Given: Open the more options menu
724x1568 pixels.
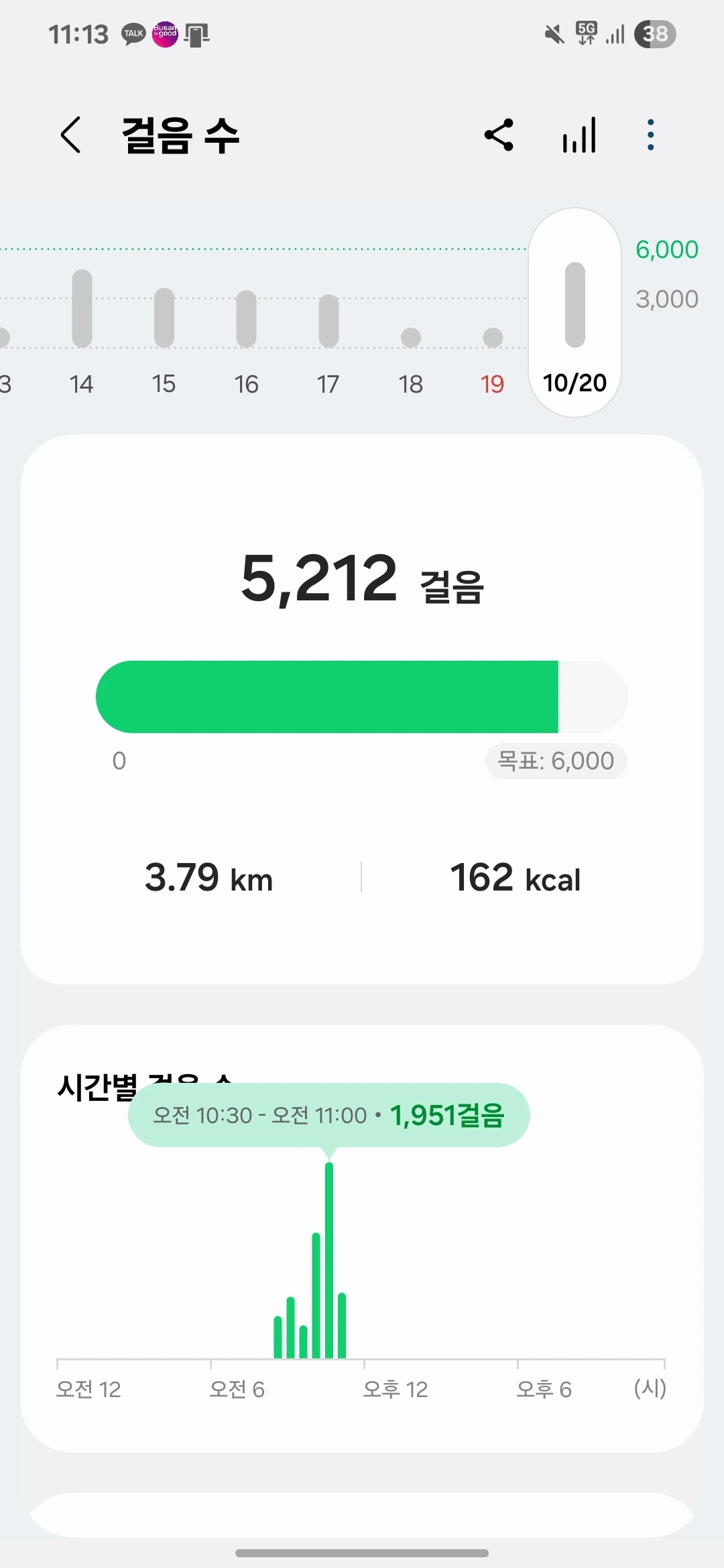Looking at the screenshot, I should 650,135.
